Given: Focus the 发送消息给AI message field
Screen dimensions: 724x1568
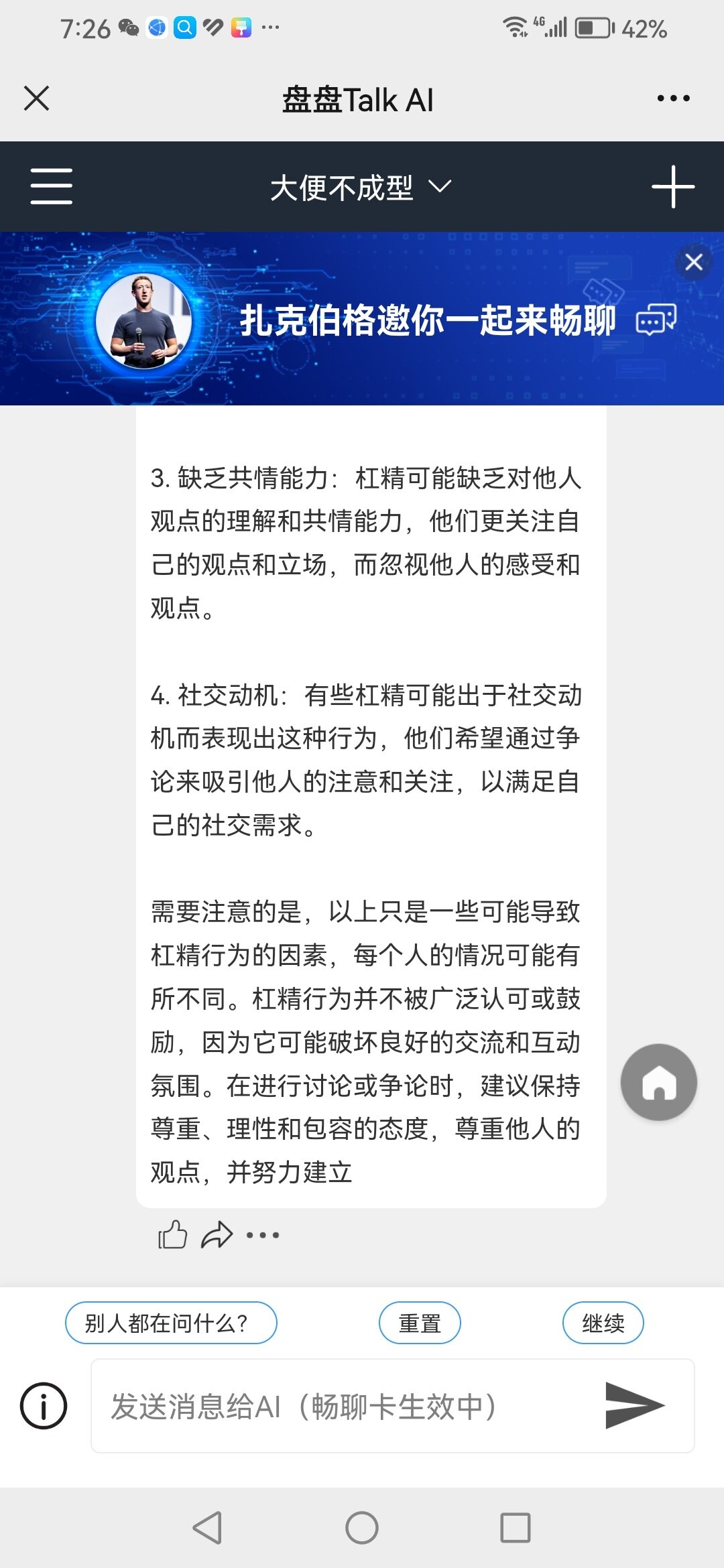Looking at the screenshot, I should 342,1406.
